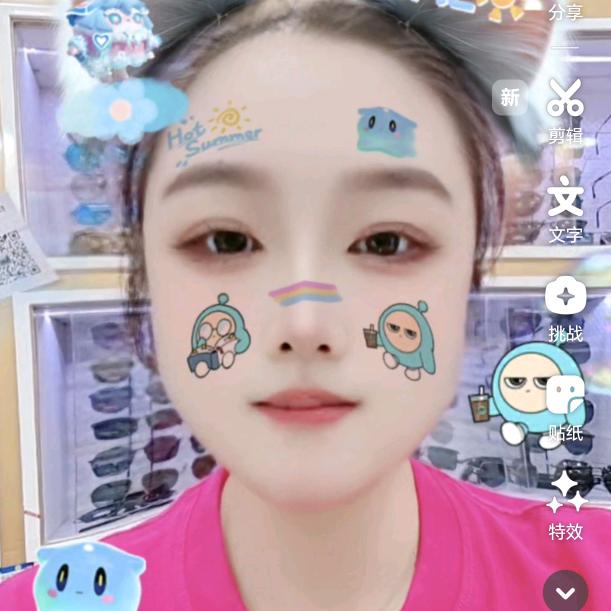The height and width of the screenshot is (611, 611).
Task: Tap the 分享 (share) option
Action: click(566, 13)
